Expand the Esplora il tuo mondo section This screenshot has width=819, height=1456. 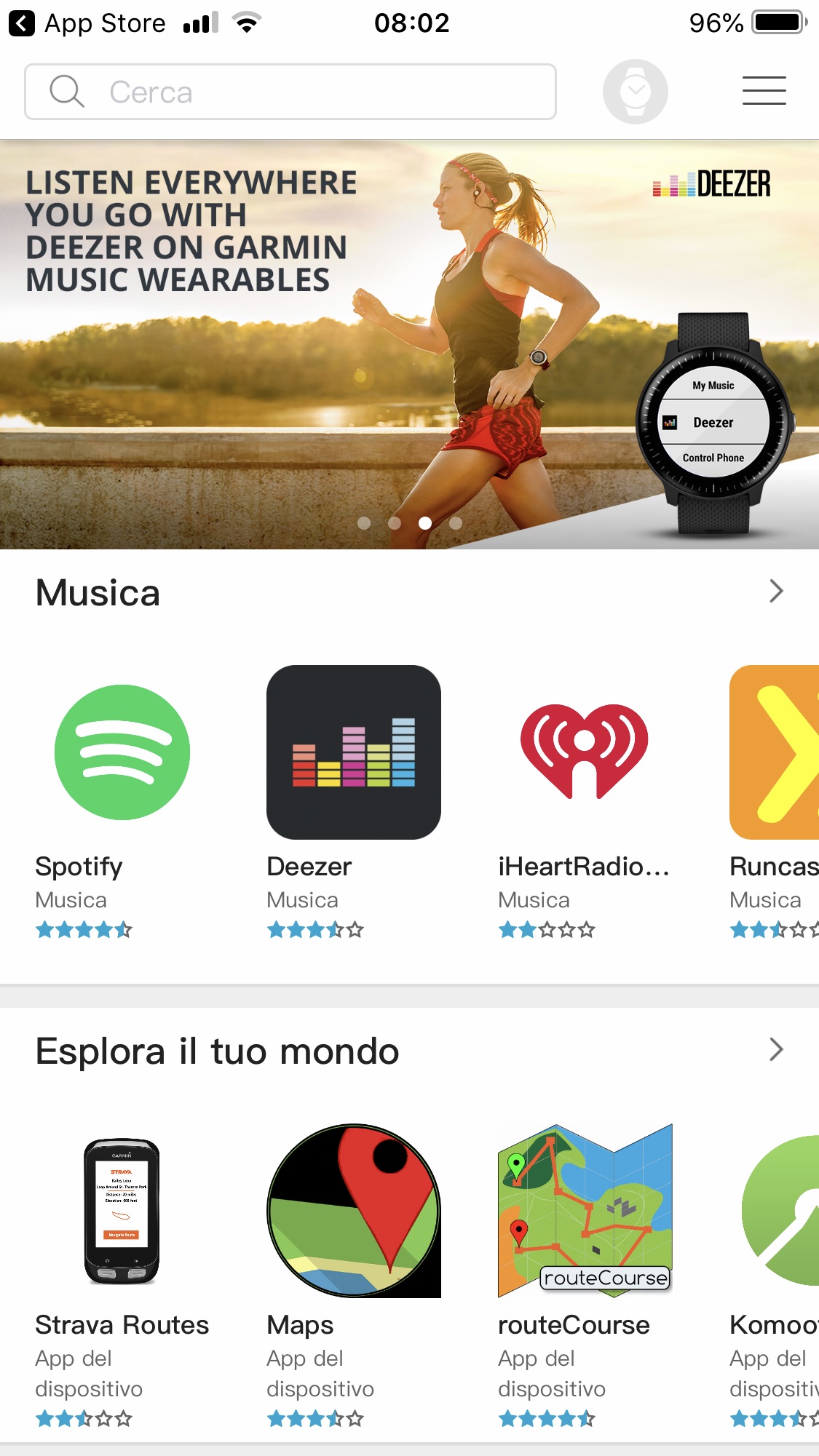(776, 1049)
